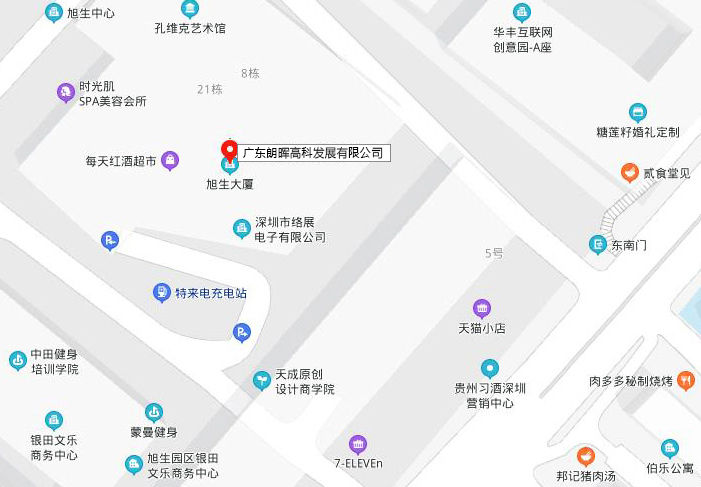The height and width of the screenshot is (487, 701).
Task: Open 深圳市络展电子有限公司 marker
Action: [241, 229]
